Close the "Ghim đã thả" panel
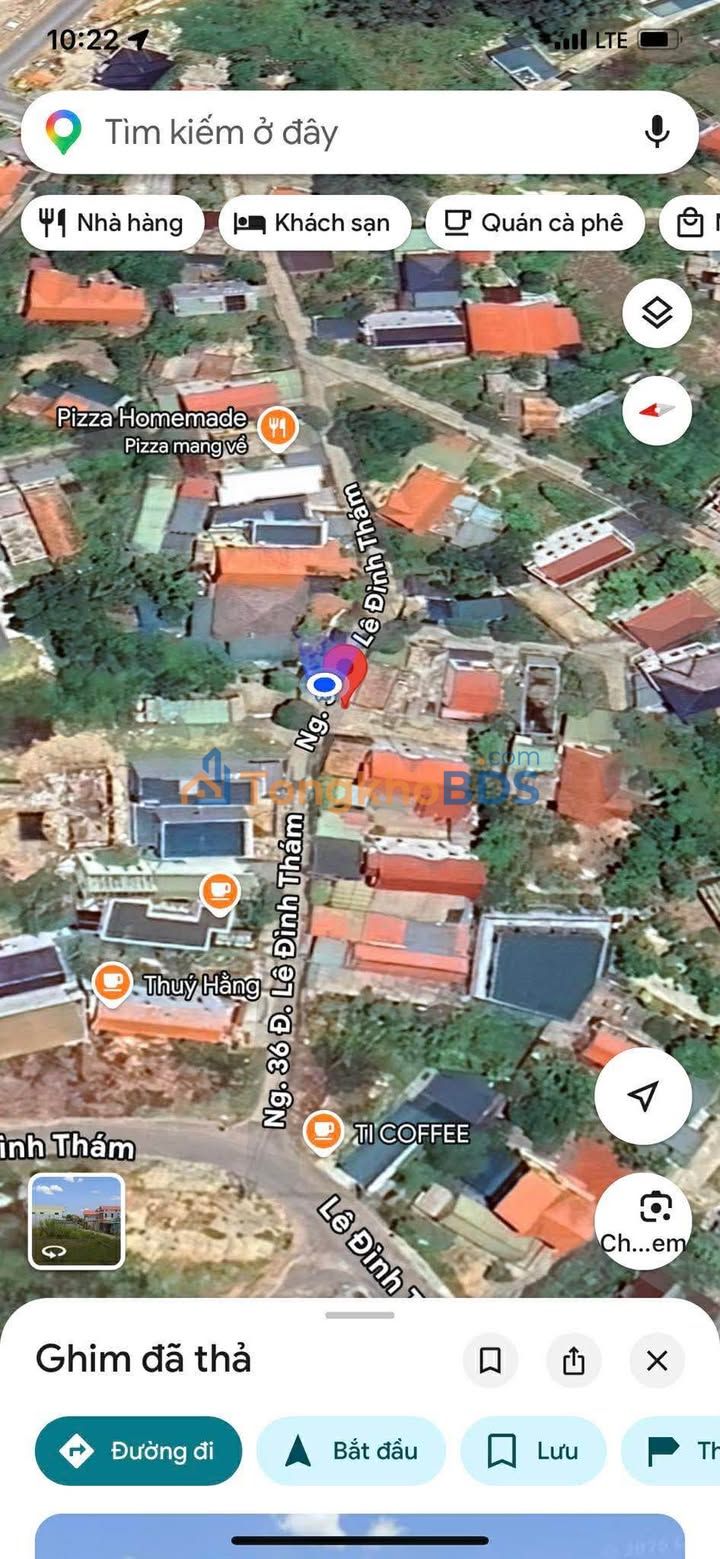 pos(657,1360)
